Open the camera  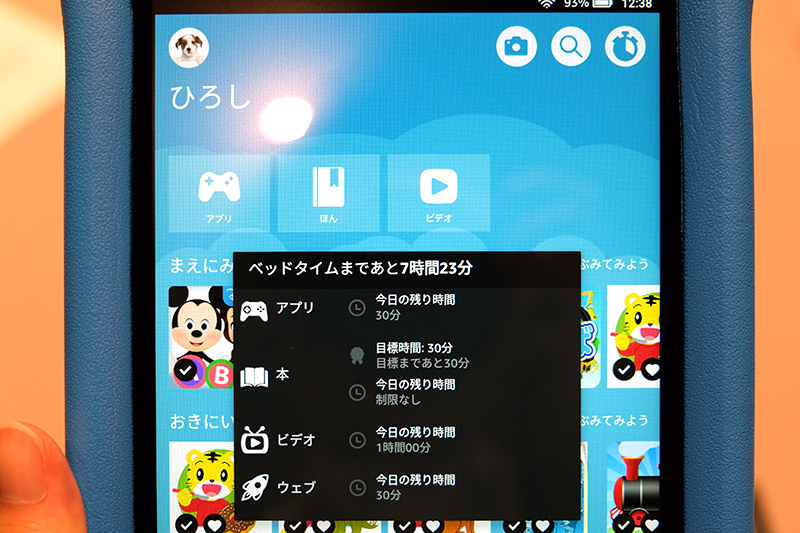(516, 46)
